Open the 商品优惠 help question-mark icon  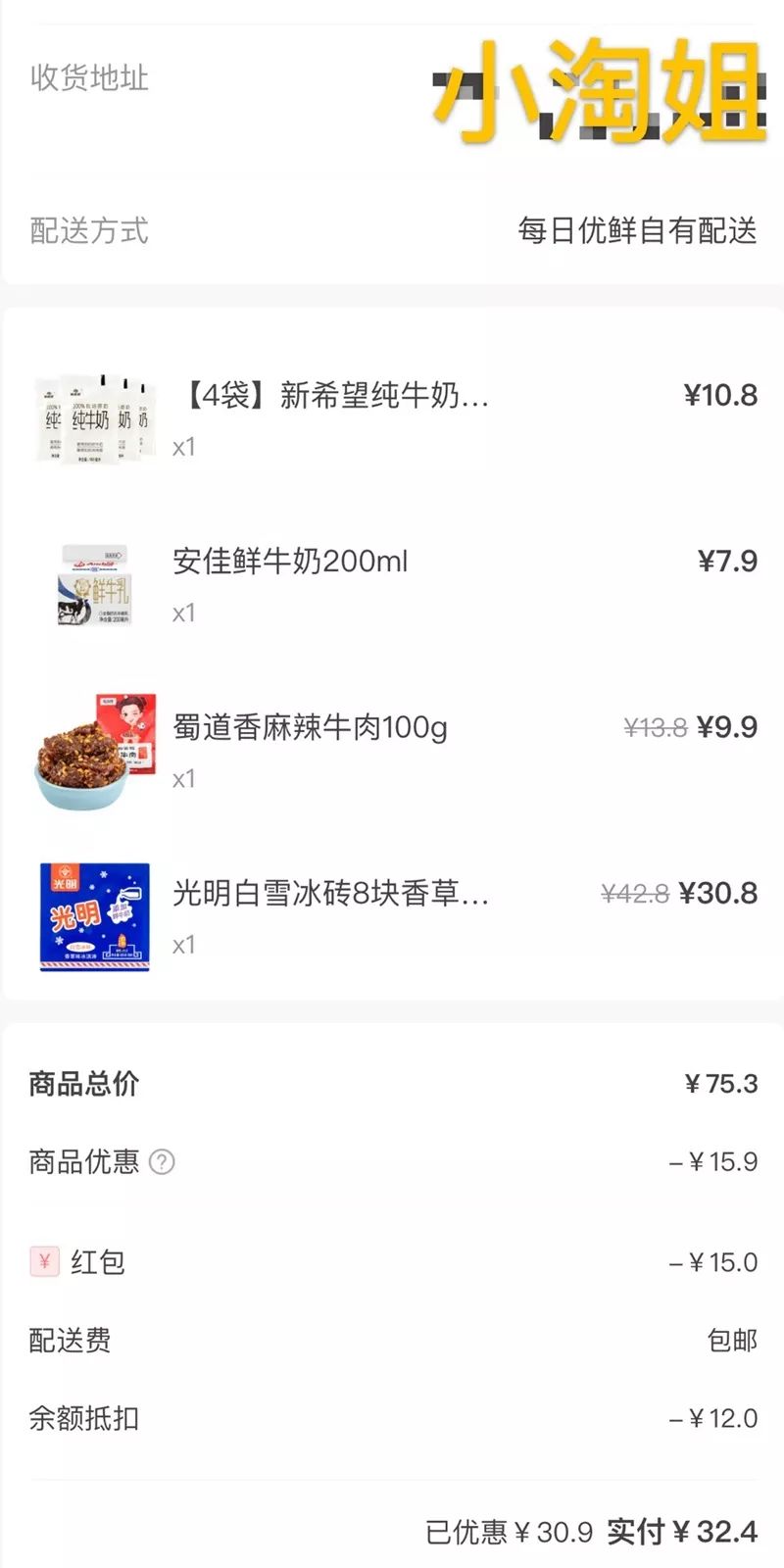[164, 1161]
